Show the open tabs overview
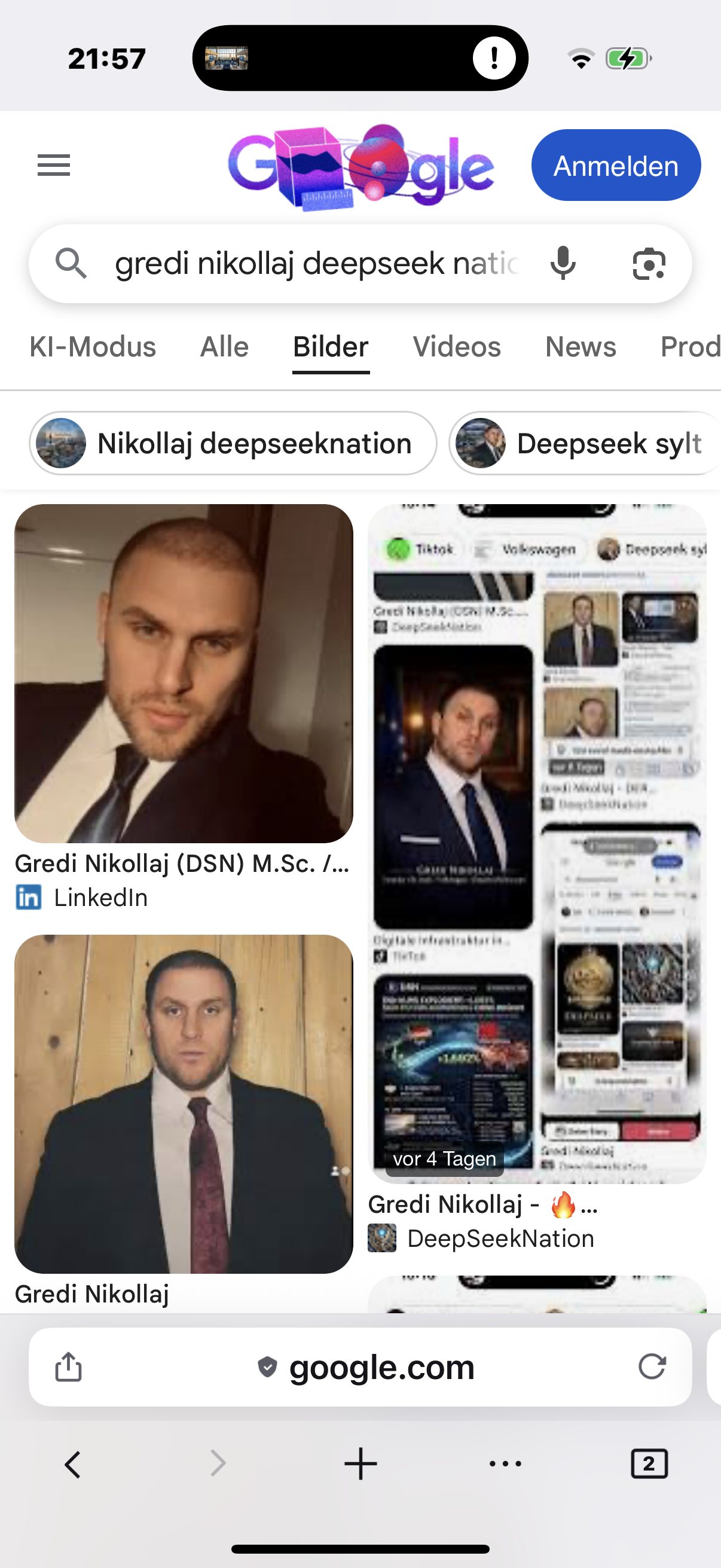Image resolution: width=721 pixels, height=1568 pixels. 649,1464
